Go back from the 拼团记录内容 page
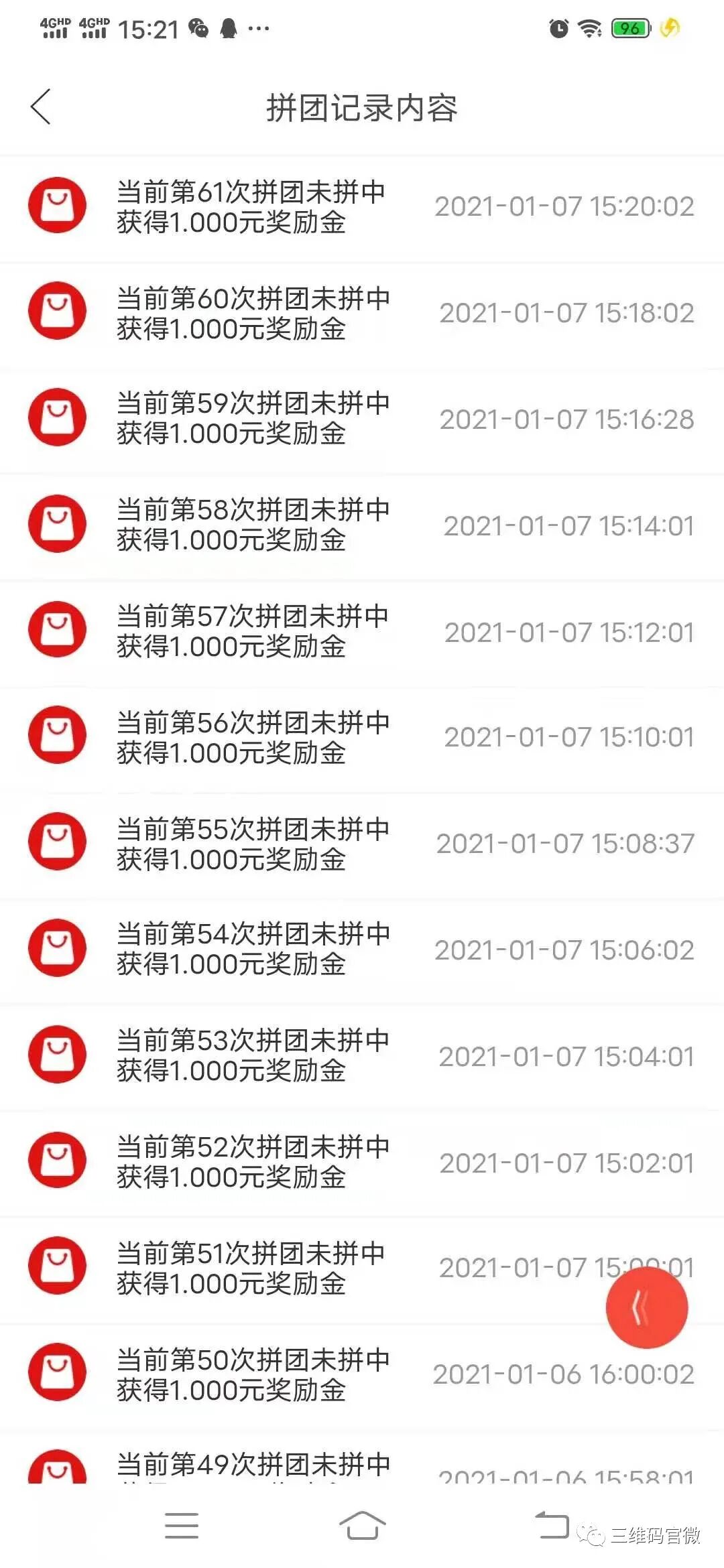This screenshot has width=724, height=1568. pyautogui.click(x=41, y=107)
